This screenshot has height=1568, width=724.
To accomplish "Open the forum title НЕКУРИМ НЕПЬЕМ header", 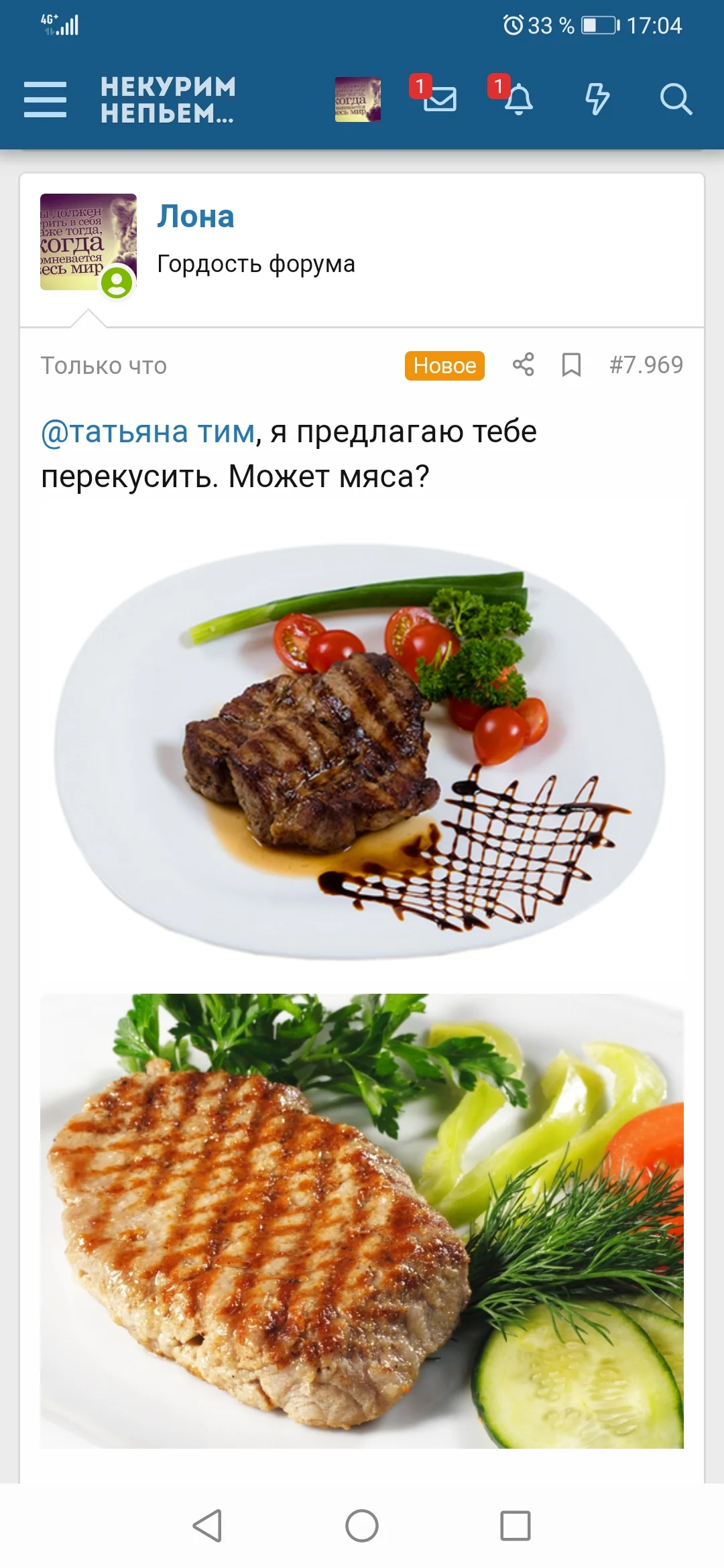I will [166, 101].
